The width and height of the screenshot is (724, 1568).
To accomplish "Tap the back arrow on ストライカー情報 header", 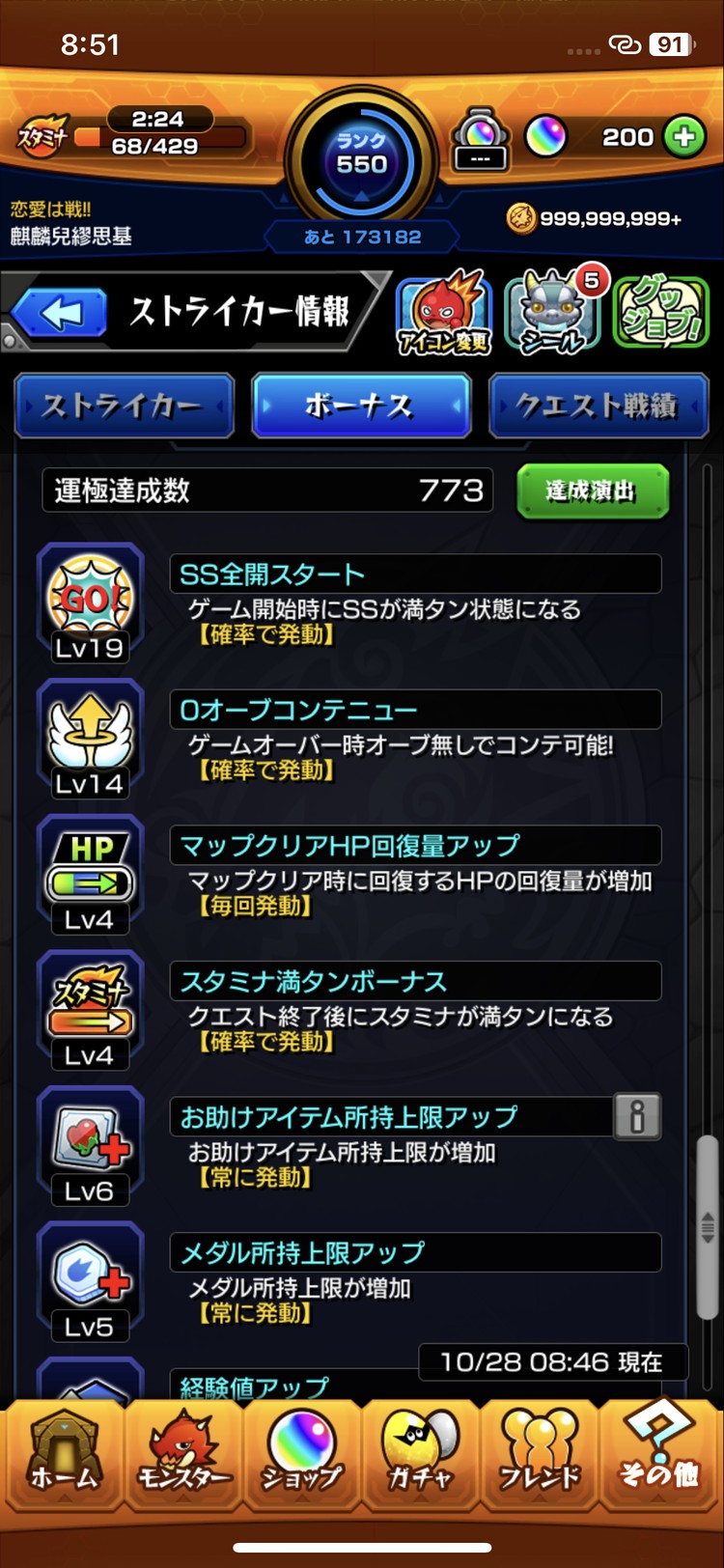I will tap(58, 313).
